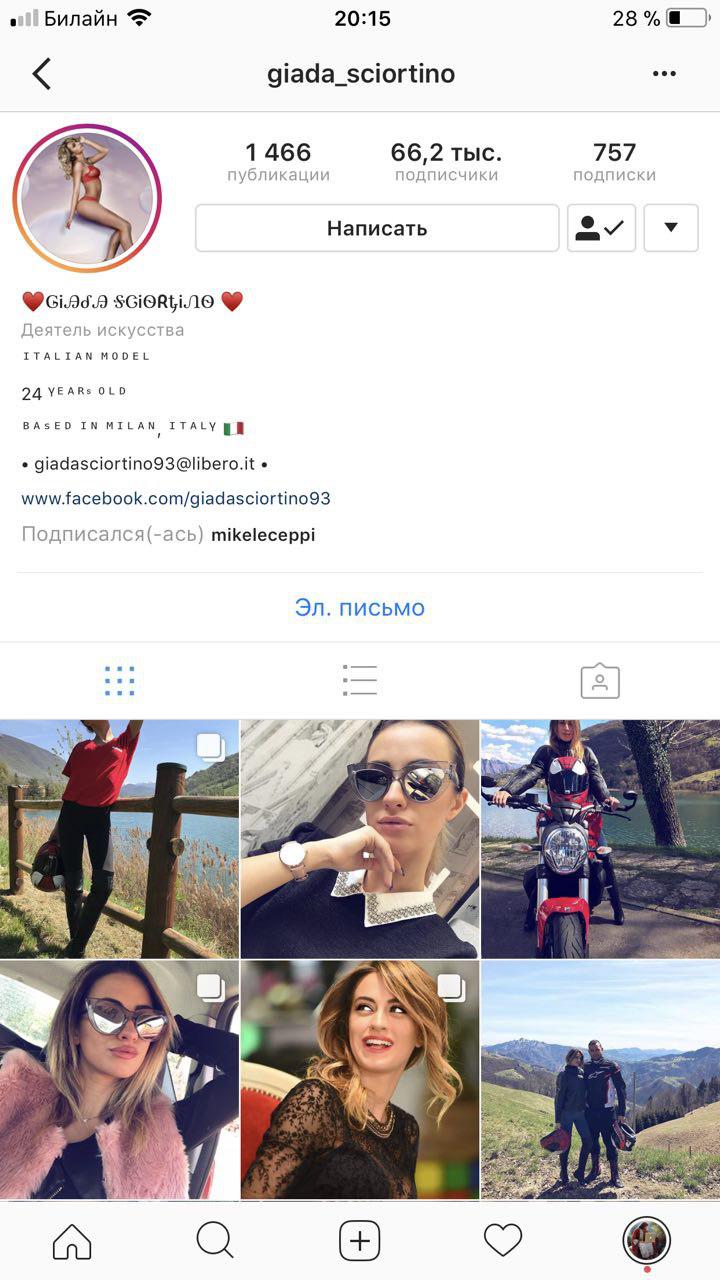
Task: Open the search and explore tab
Action: coord(215,1241)
